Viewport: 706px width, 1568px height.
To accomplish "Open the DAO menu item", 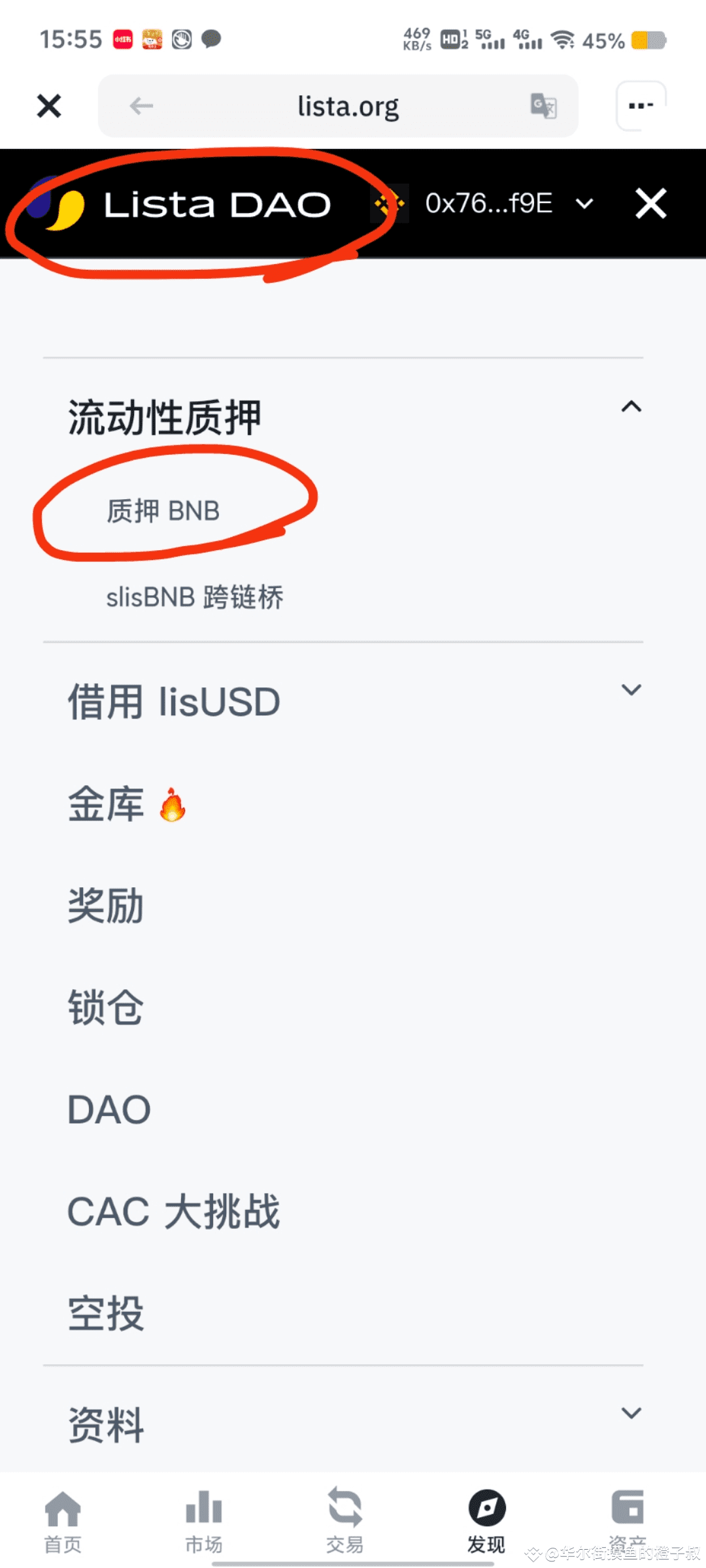I will 110,1109.
